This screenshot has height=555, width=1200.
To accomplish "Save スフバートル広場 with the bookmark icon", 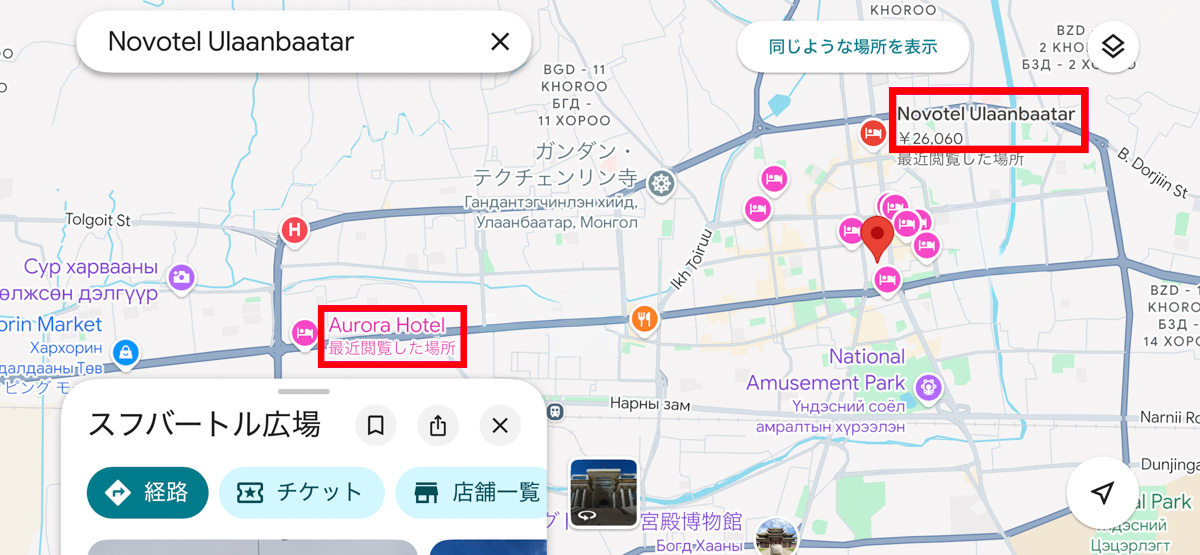I will tap(376, 426).
